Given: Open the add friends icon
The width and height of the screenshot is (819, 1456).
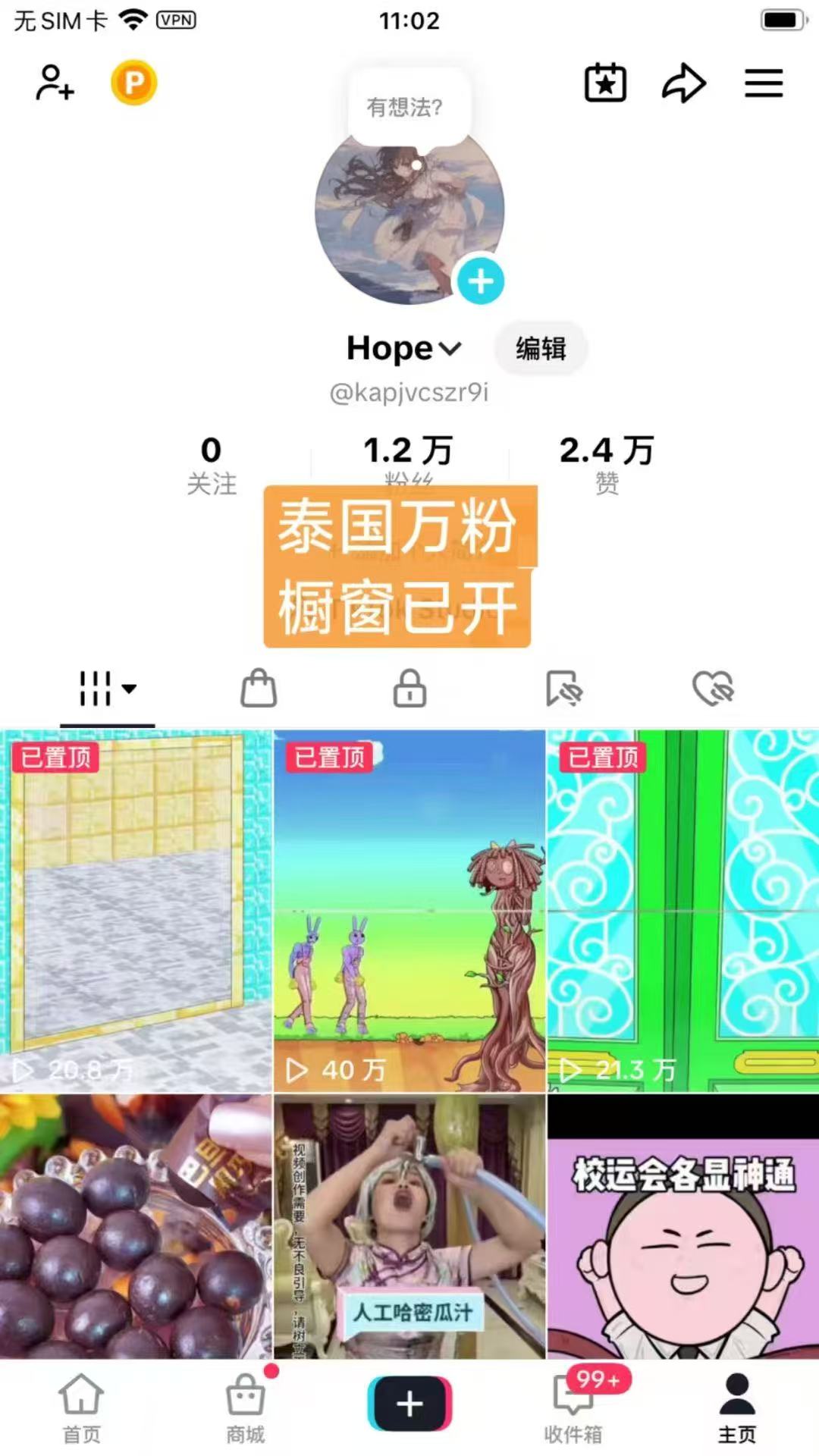Looking at the screenshot, I should point(55,83).
